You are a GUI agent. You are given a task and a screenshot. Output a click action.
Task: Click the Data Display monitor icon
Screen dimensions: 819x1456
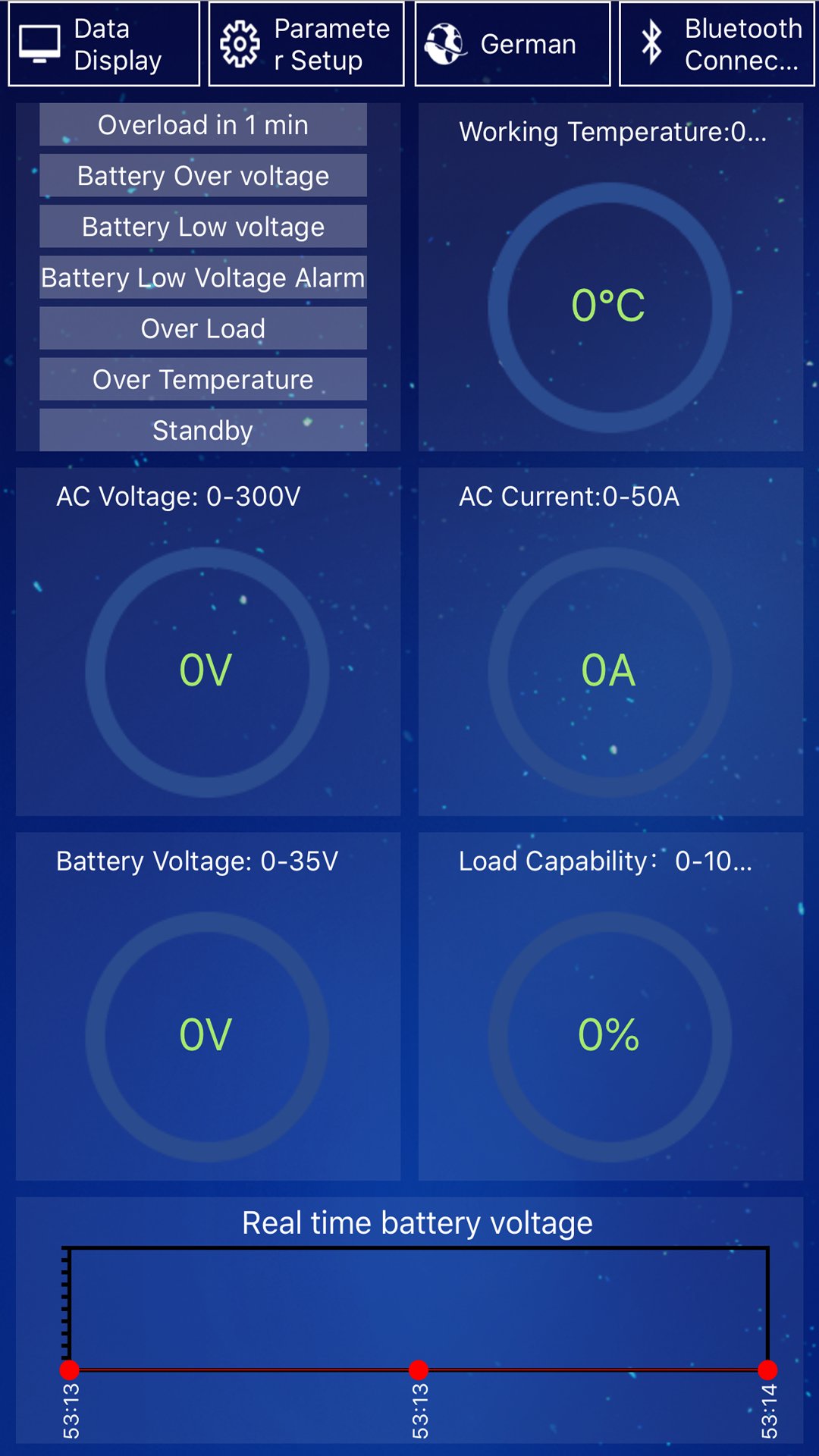(x=39, y=43)
